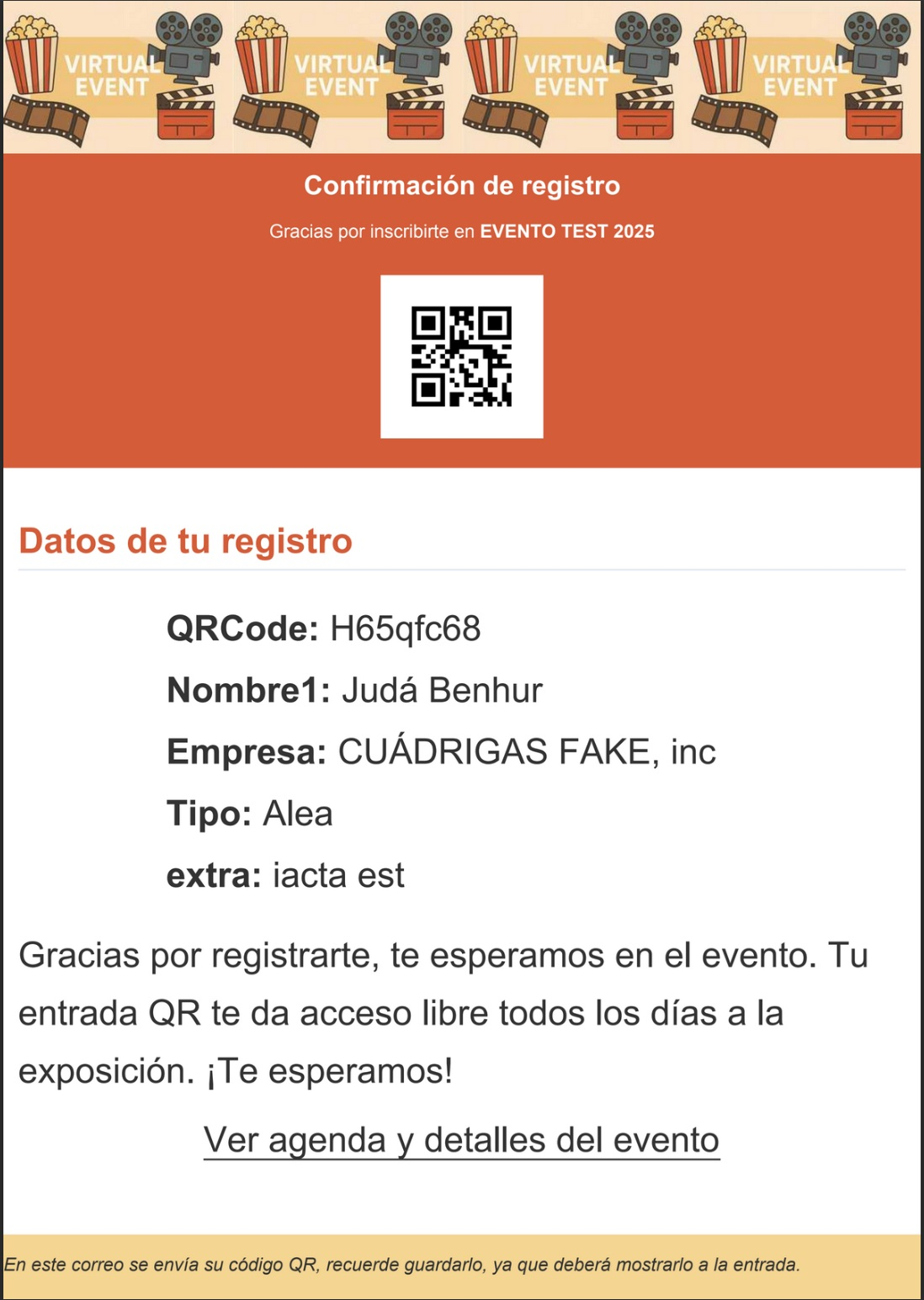This screenshot has width=924, height=1300.
Task: Open the Ver agenda y detalles del evento link
Action: 461,1140
